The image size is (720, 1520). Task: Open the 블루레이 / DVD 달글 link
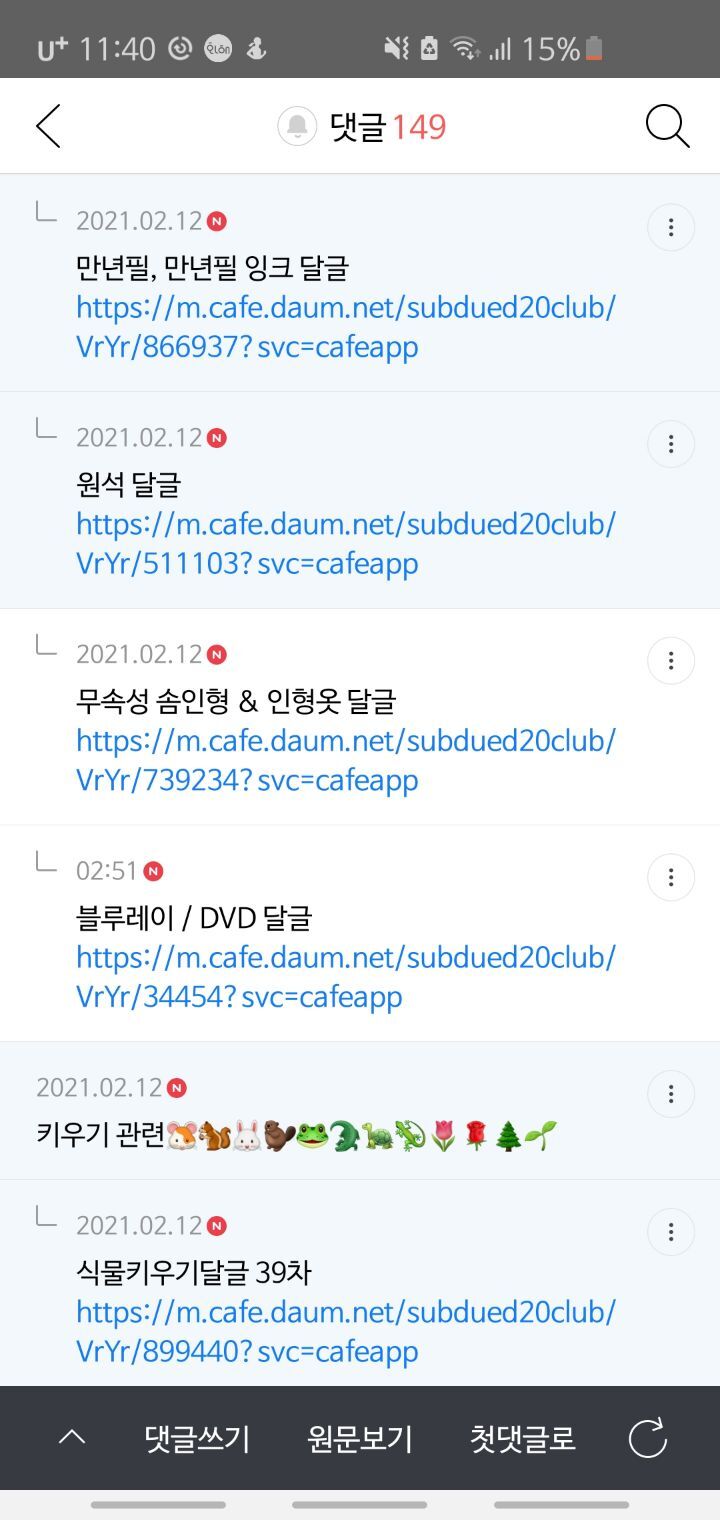pos(345,976)
